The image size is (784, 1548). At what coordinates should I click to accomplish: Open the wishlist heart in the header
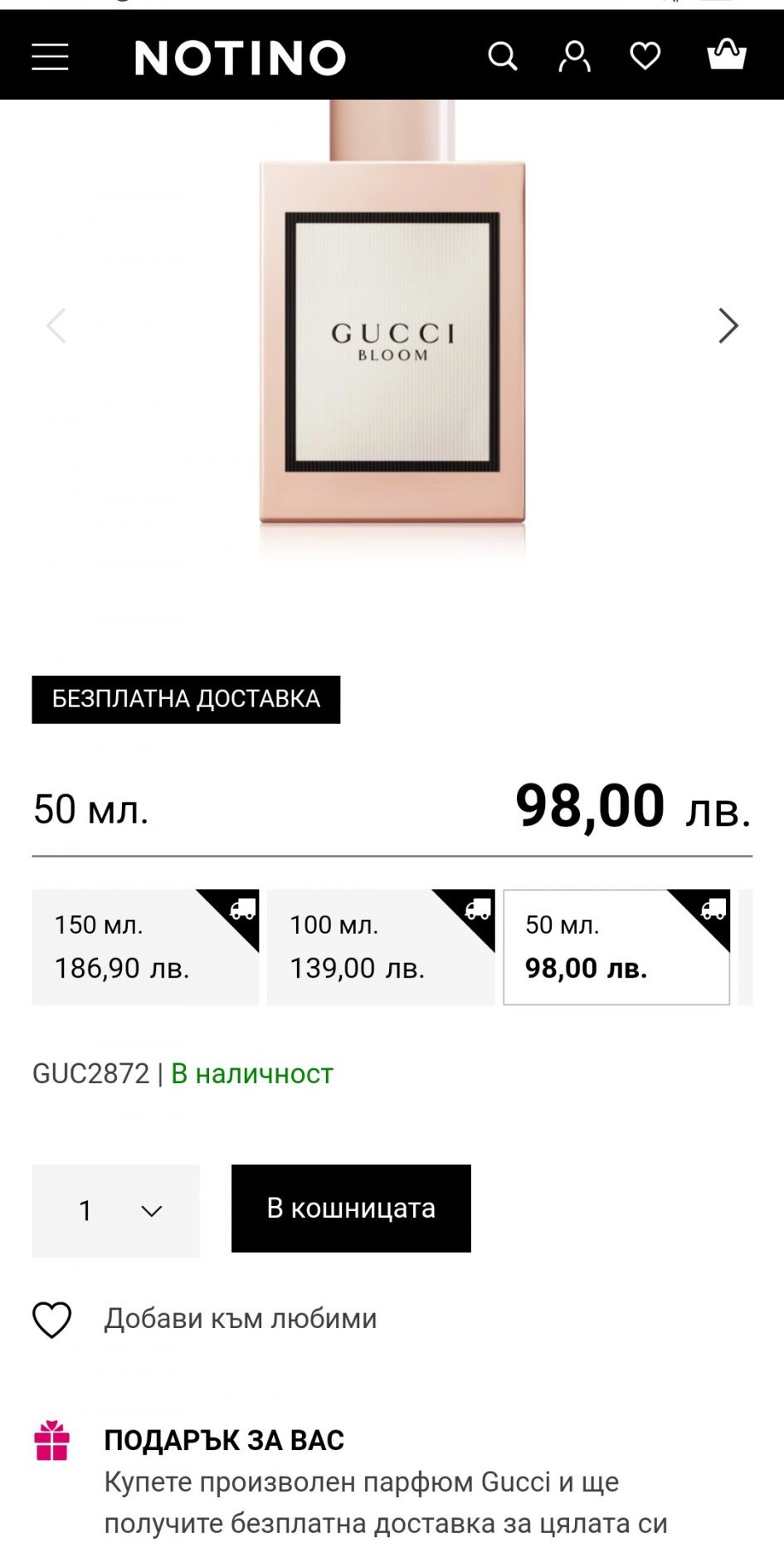click(645, 57)
